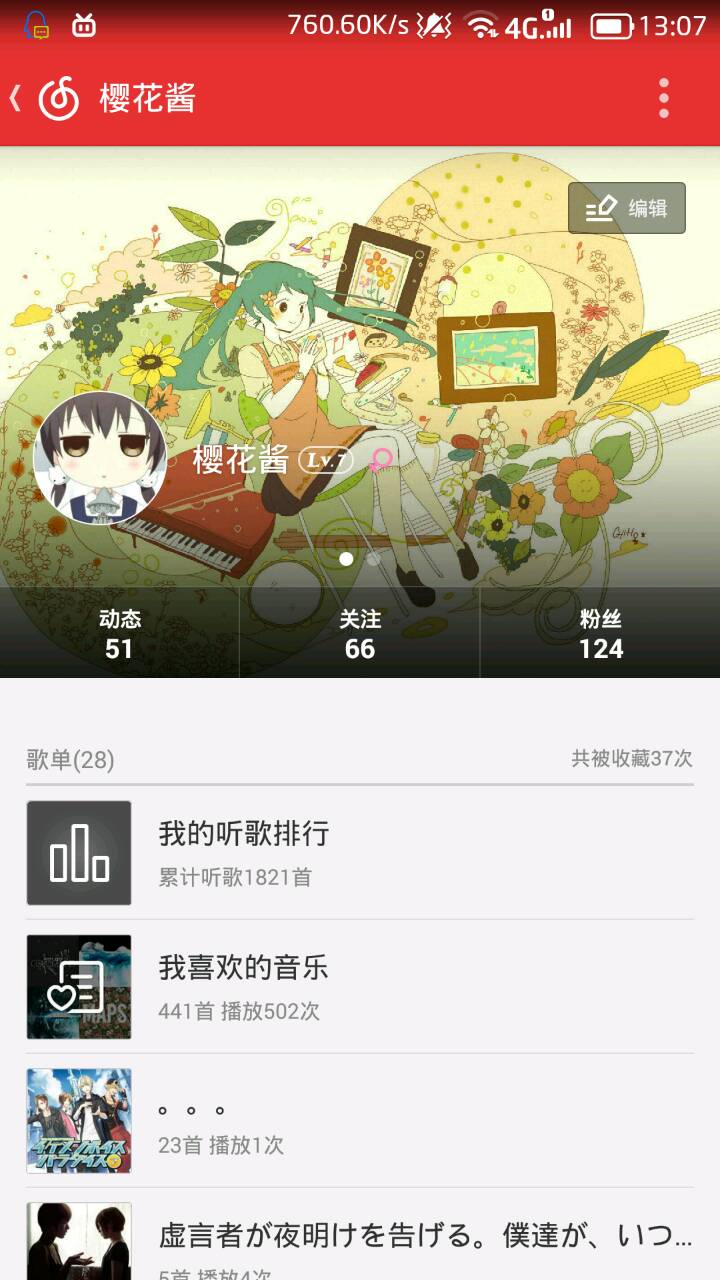720x1280 pixels.
Task: Open the 我喜欢的音乐 playlist
Action: pos(360,986)
